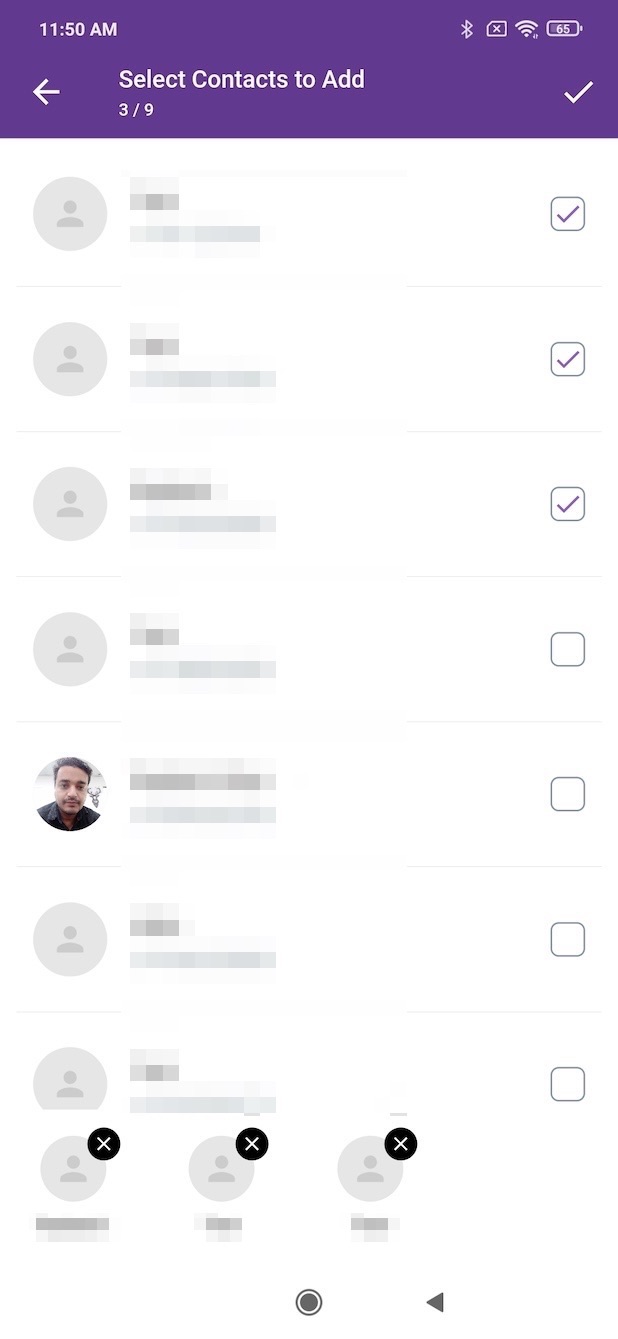
Task: Select the seventh contact's checkbox
Action: point(567,1084)
